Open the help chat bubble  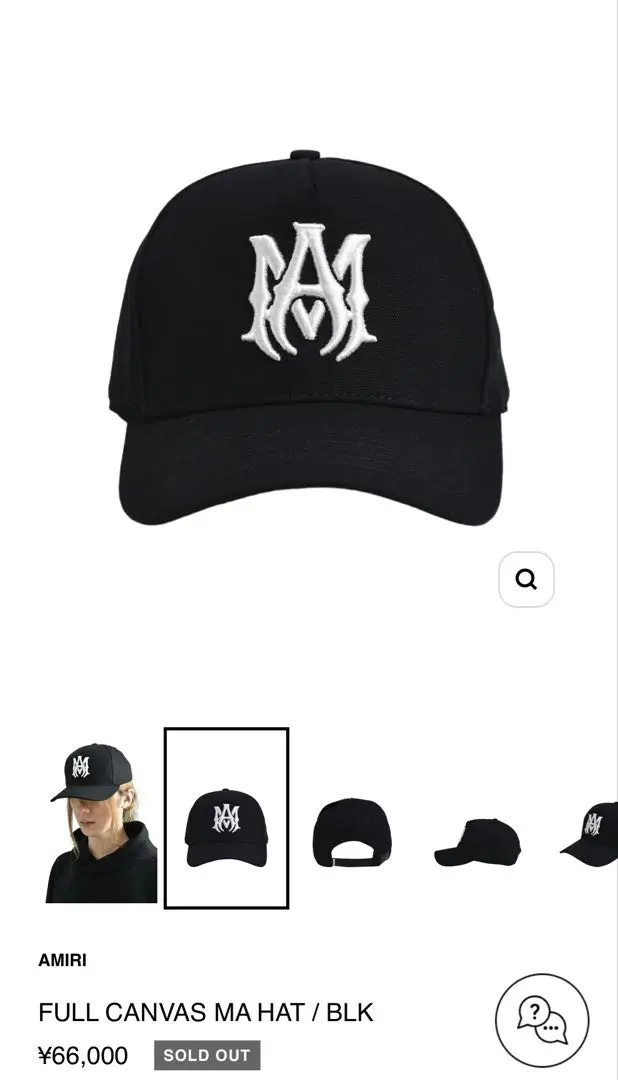542,1020
